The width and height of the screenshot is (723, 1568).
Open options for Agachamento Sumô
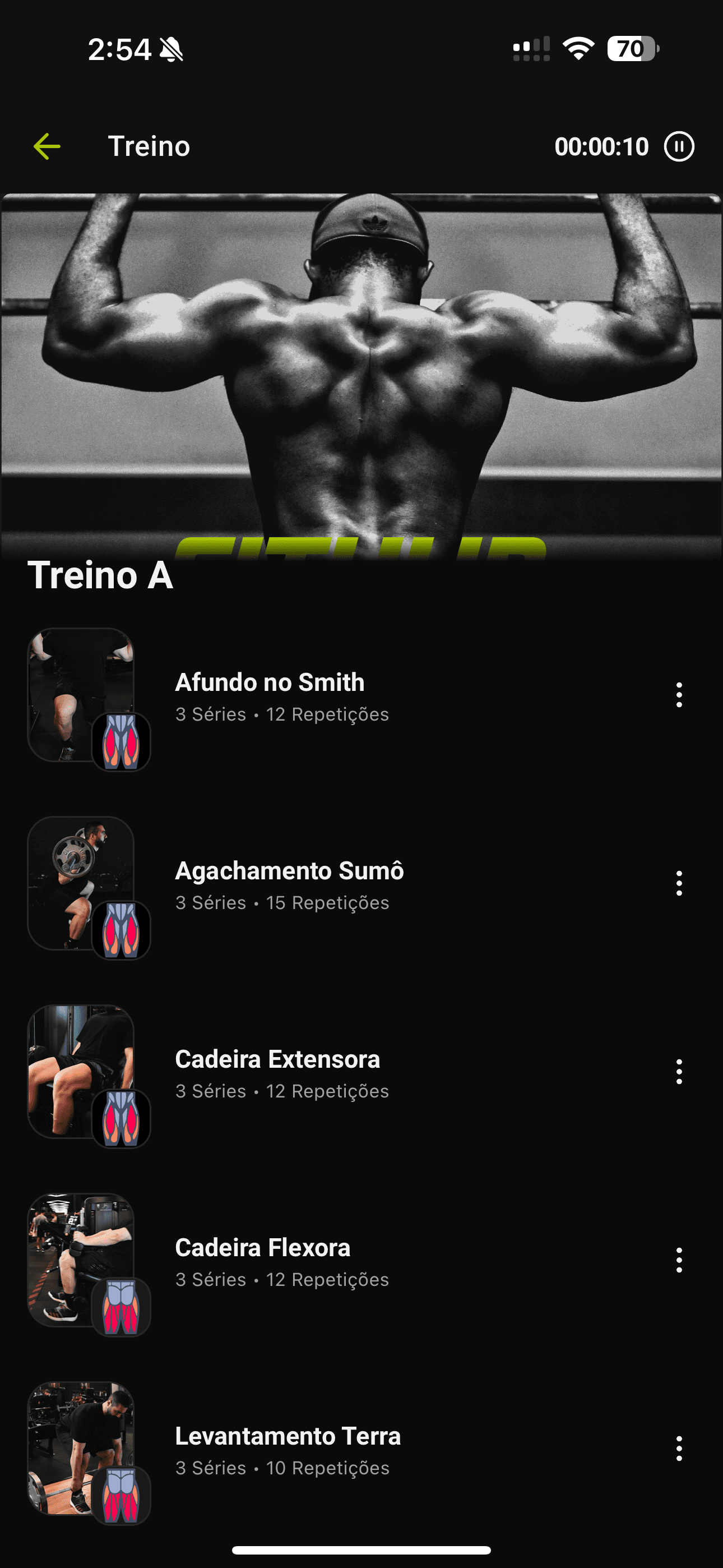(x=679, y=883)
